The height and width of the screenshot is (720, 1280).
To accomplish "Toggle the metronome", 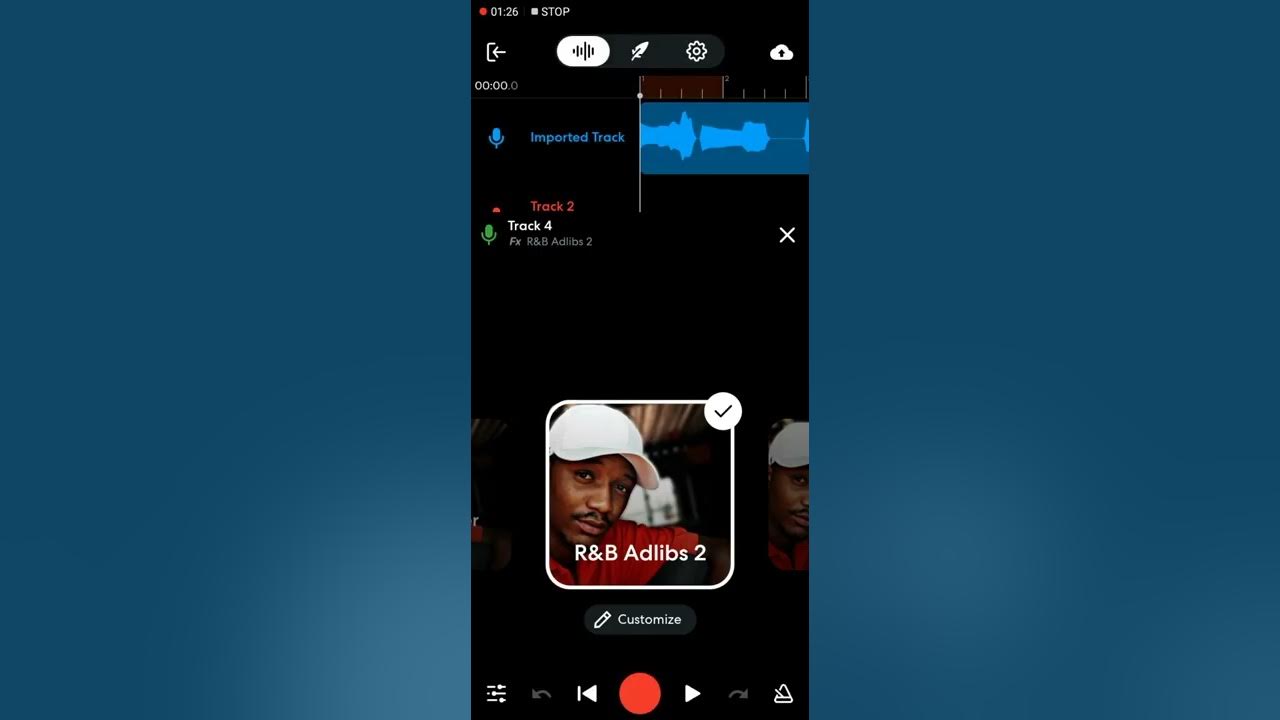I will tap(783, 693).
